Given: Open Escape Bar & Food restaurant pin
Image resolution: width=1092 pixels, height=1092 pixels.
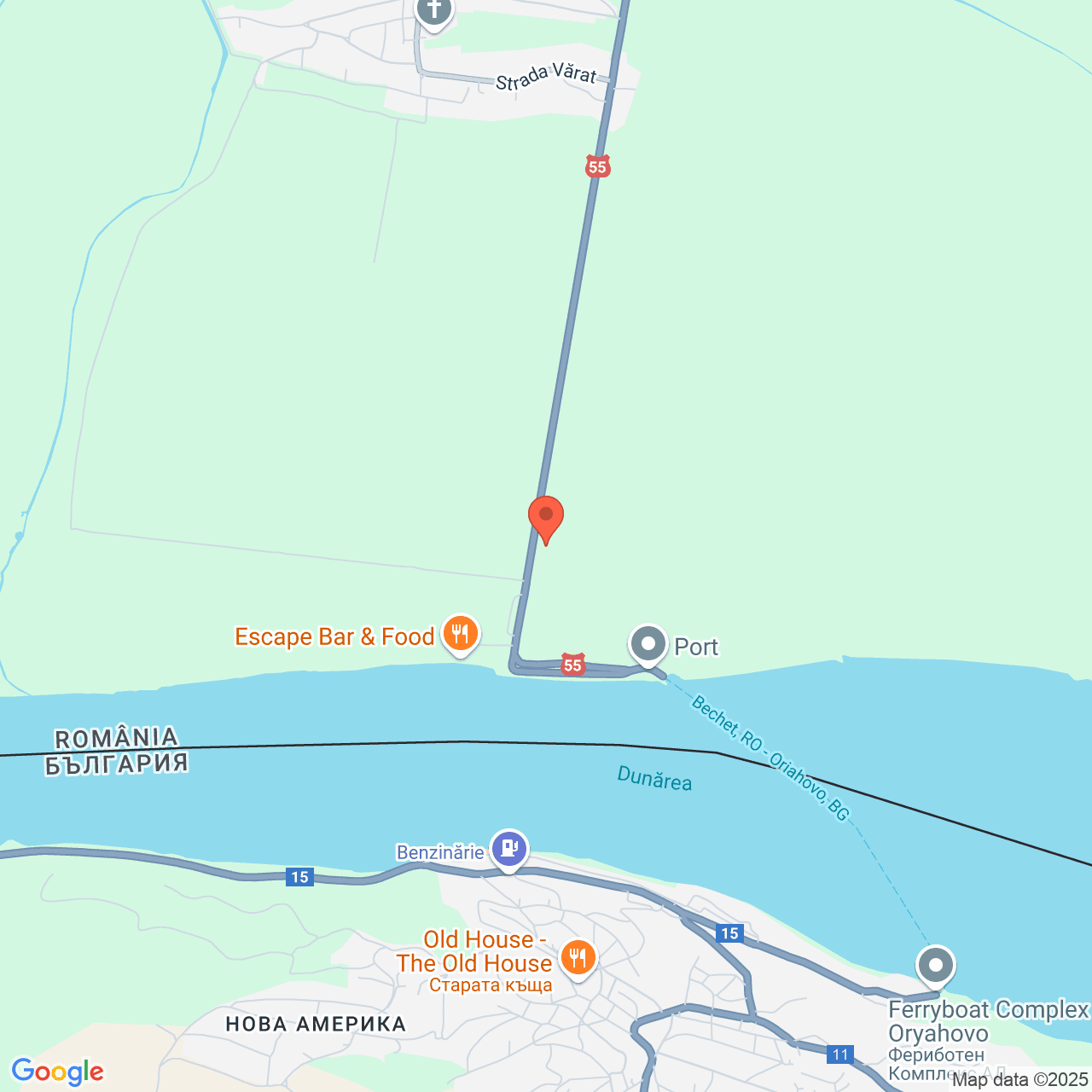Looking at the screenshot, I should [461, 634].
